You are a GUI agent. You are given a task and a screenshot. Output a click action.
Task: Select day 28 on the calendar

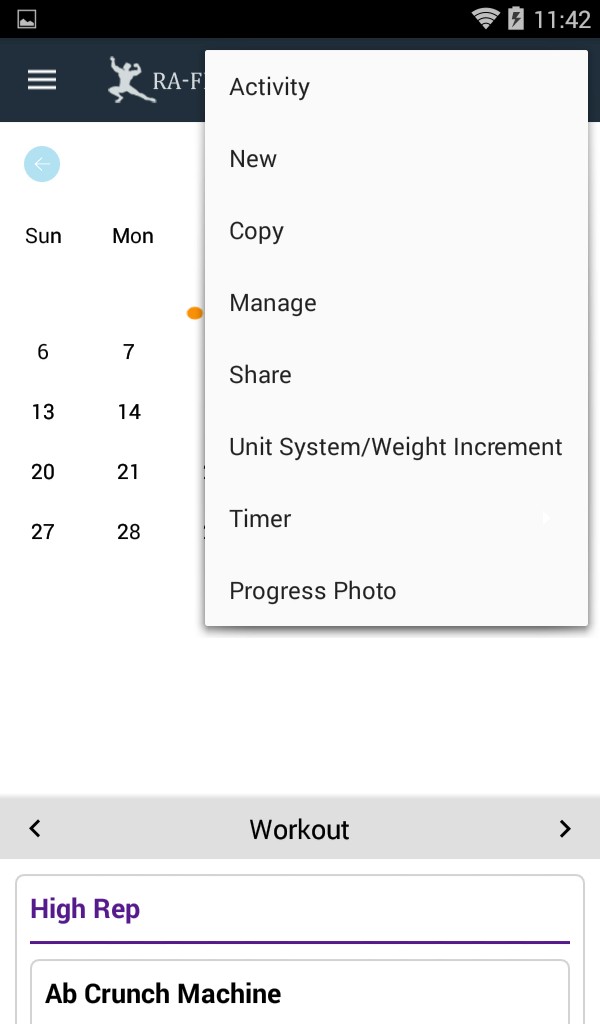pos(129,532)
